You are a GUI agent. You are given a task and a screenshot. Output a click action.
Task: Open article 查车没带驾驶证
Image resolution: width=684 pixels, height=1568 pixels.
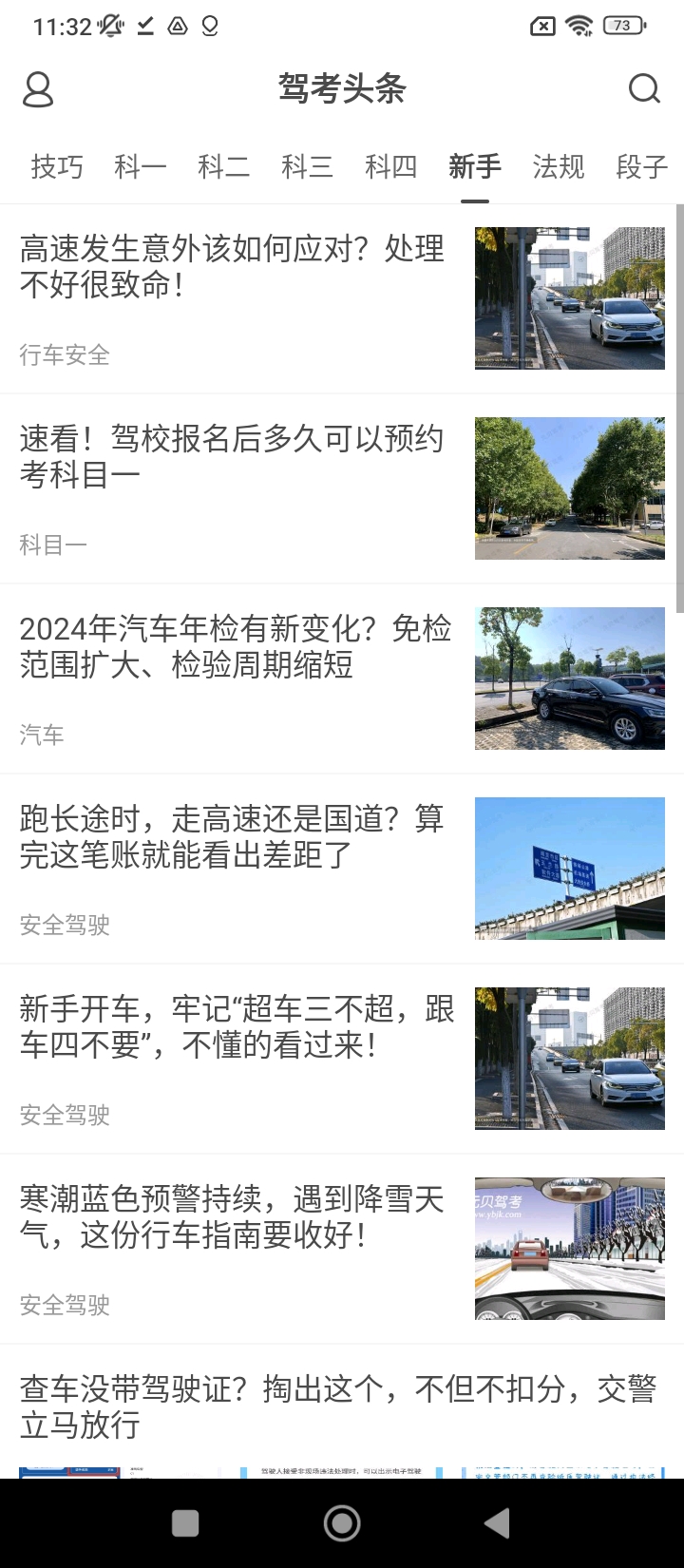point(337,1407)
